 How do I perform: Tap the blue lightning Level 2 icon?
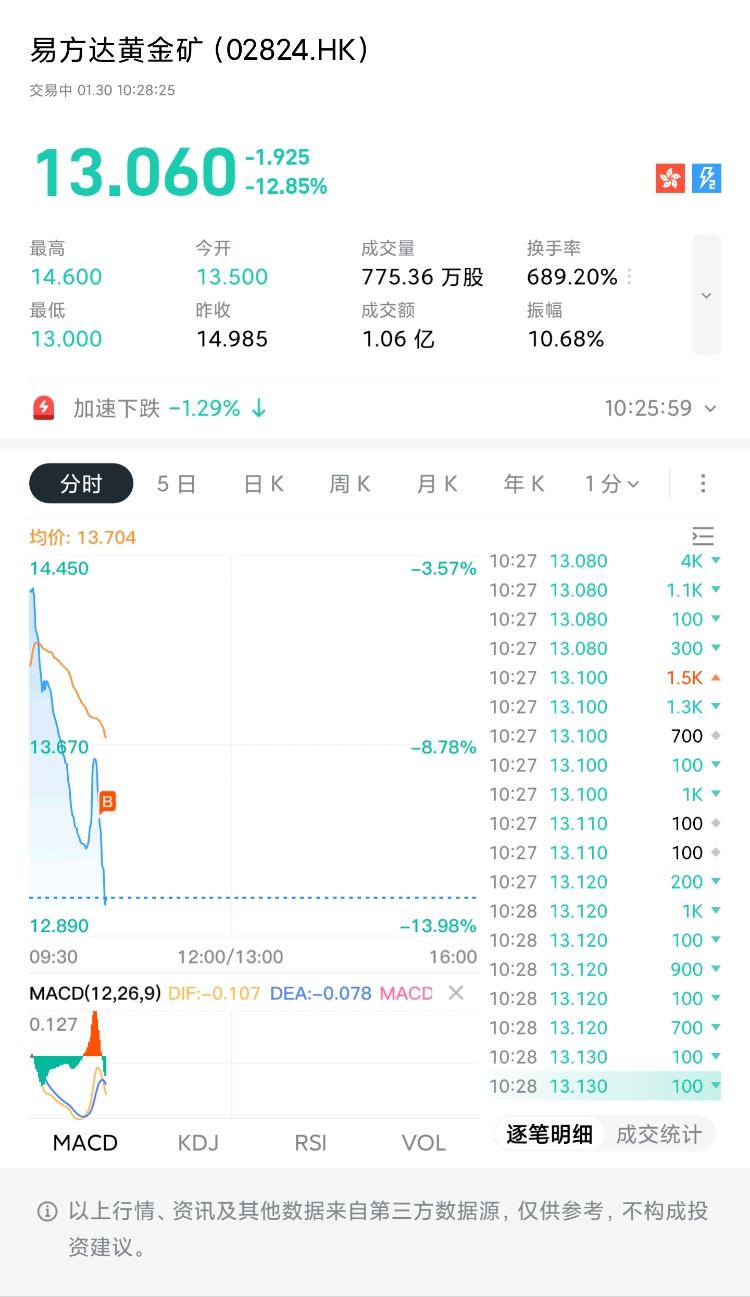click(x=707, y=179)
